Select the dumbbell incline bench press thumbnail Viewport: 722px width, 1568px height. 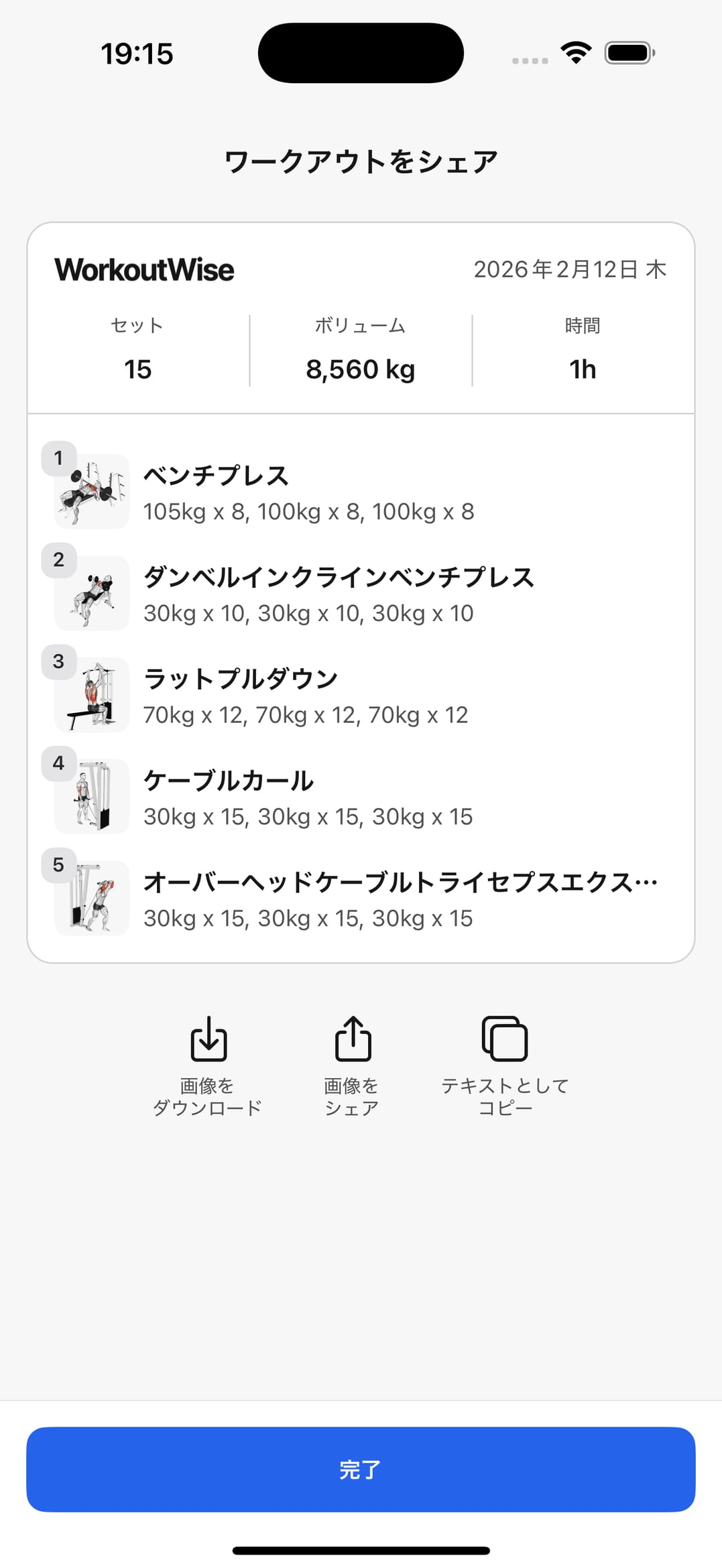[91, 592]
